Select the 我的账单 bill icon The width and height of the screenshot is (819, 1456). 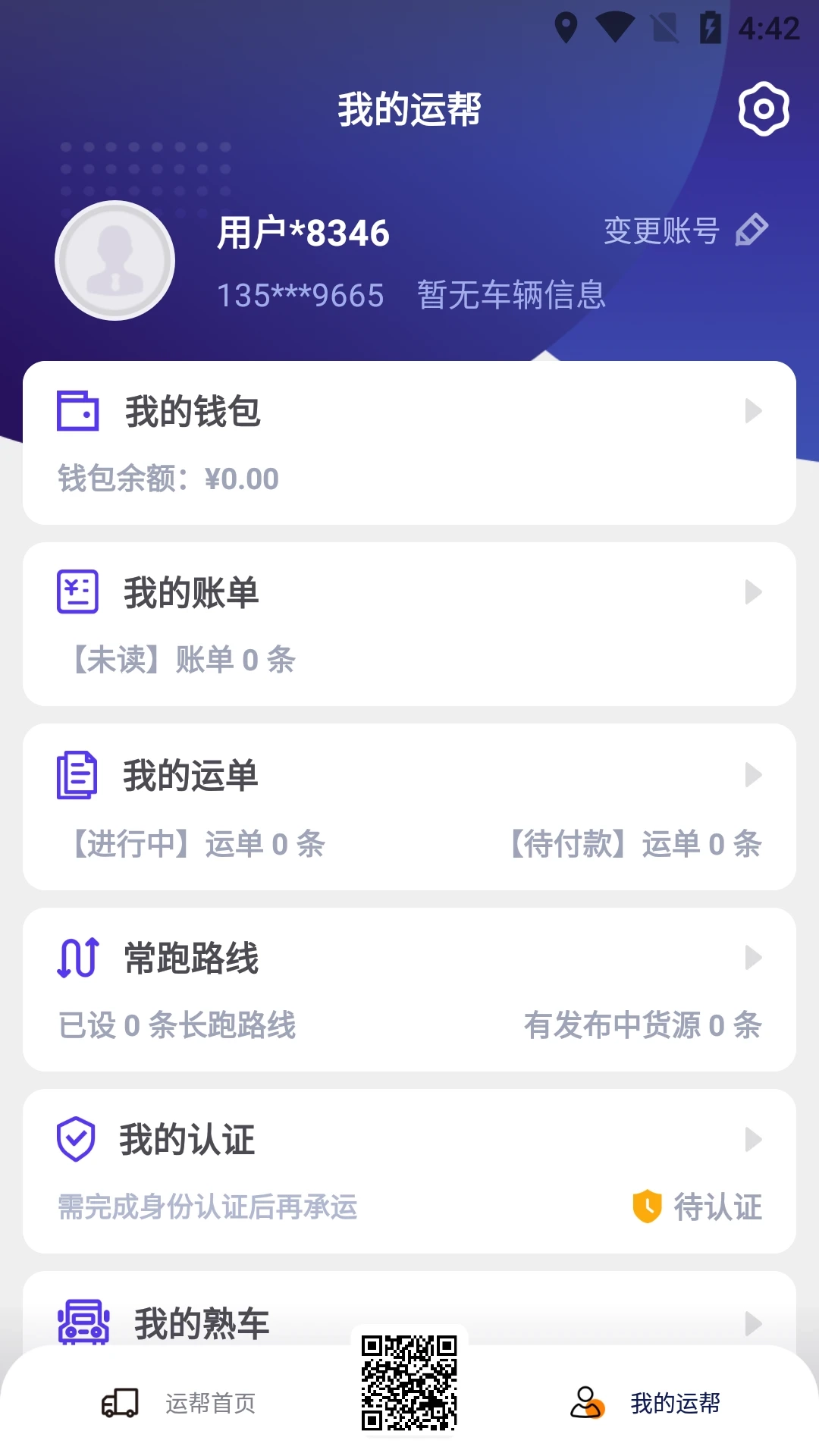click(x=78, y=592)
